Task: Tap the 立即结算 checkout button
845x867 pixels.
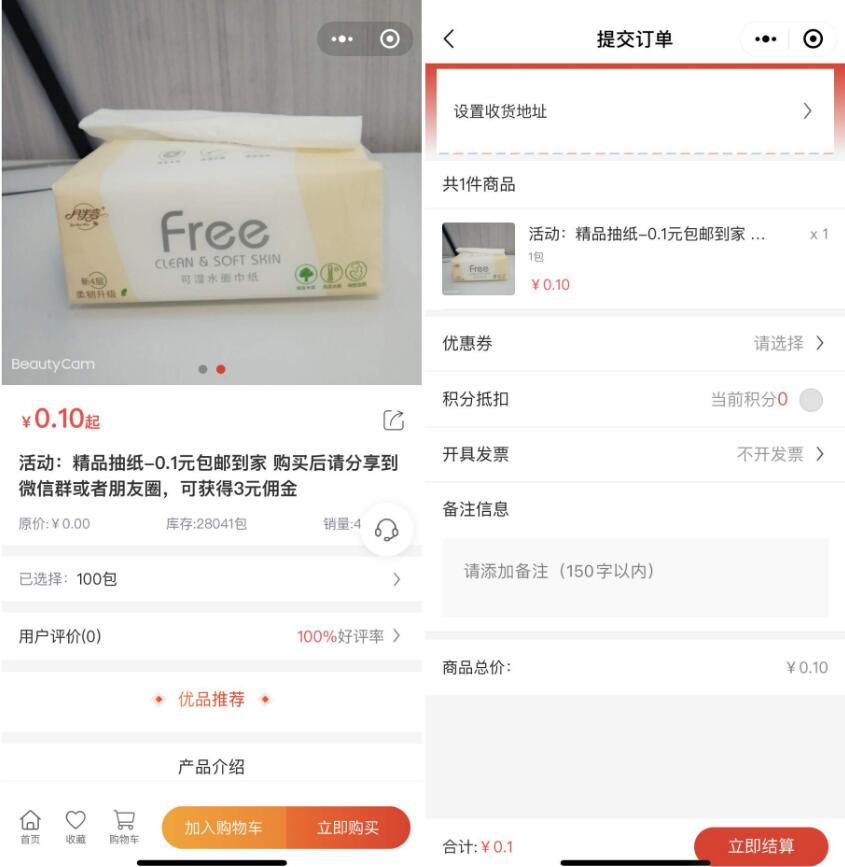Action: [x=761, y=846]
